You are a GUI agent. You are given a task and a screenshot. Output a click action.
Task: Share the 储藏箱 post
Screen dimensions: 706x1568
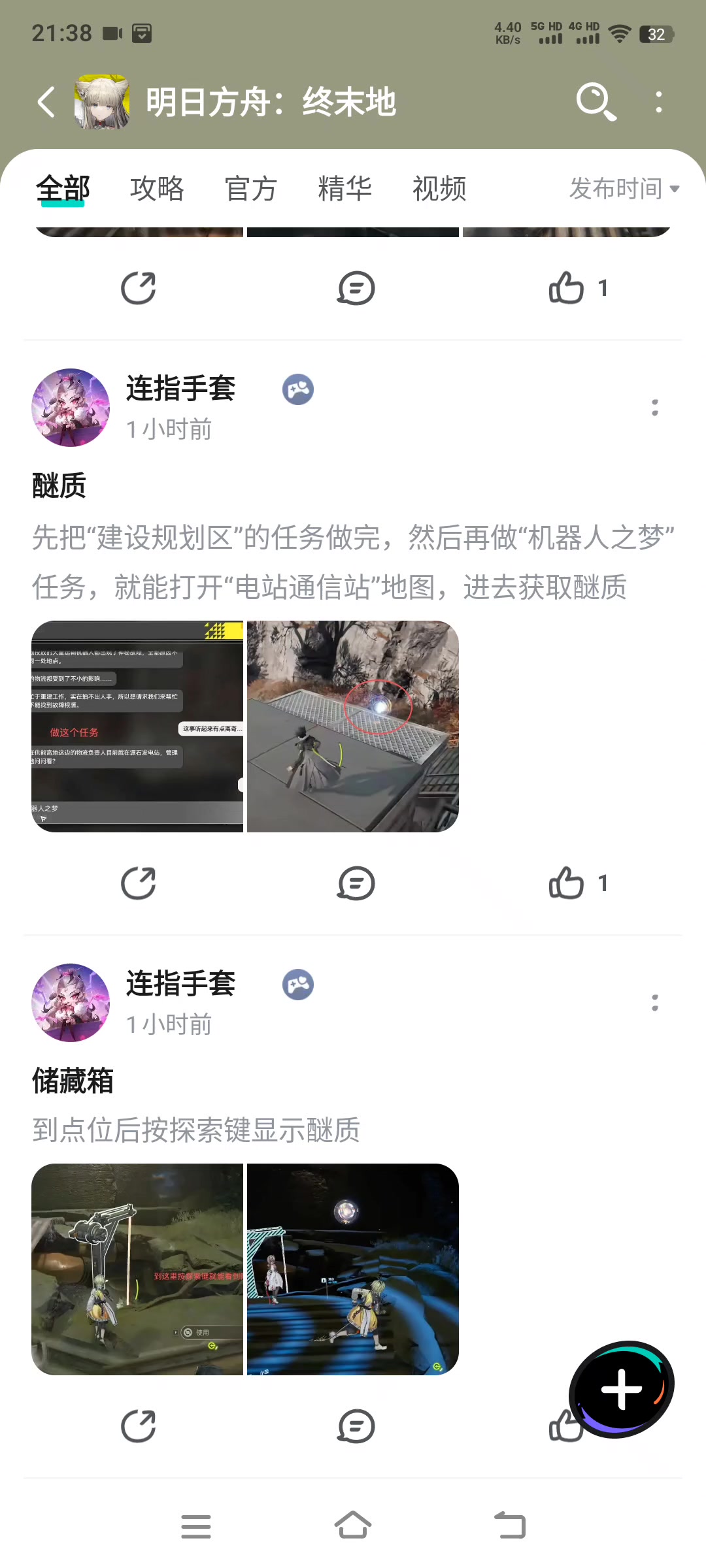coord(139,1426)
